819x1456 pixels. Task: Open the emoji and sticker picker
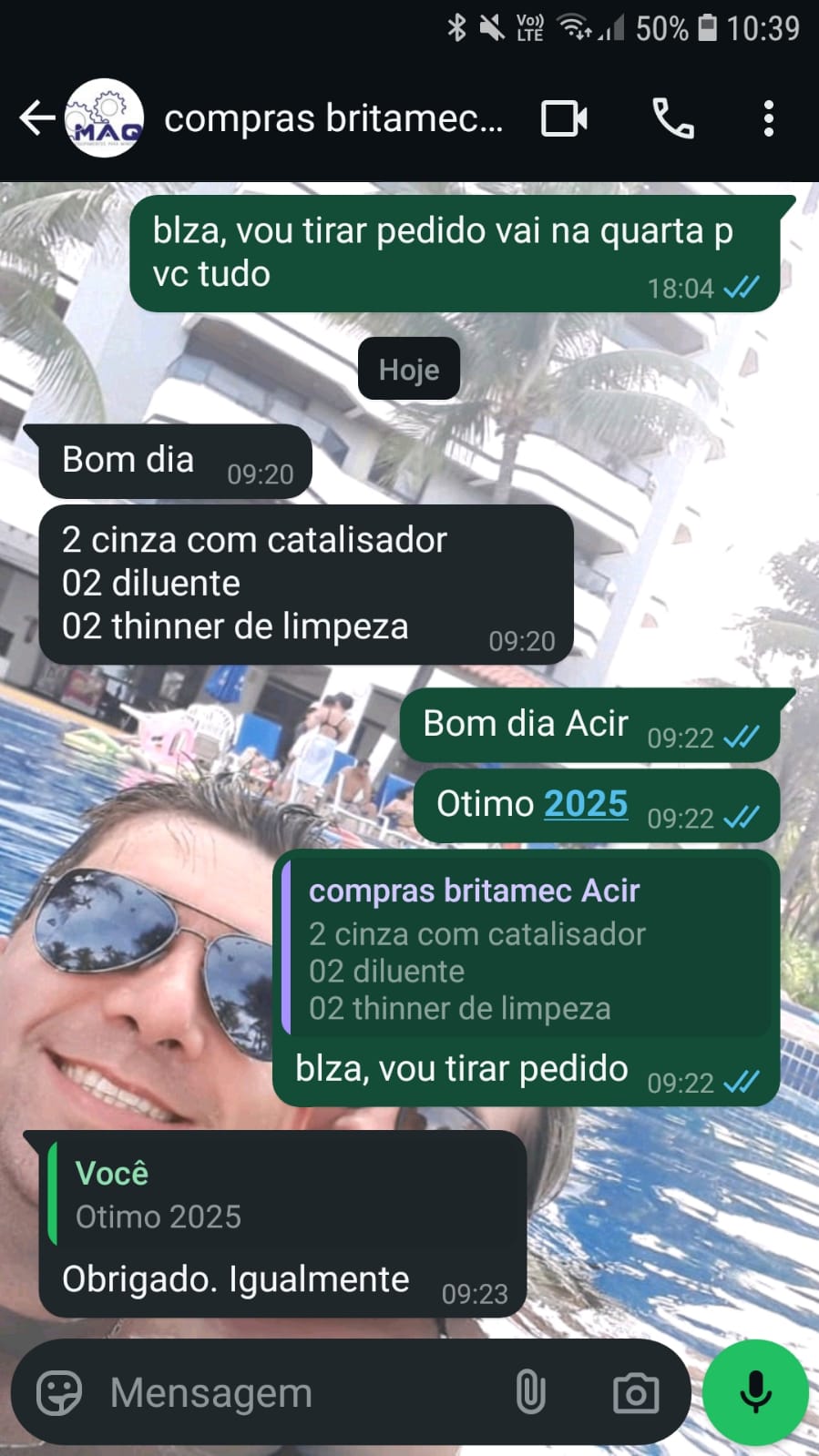pyautogui.click(x=59, y=1392)
